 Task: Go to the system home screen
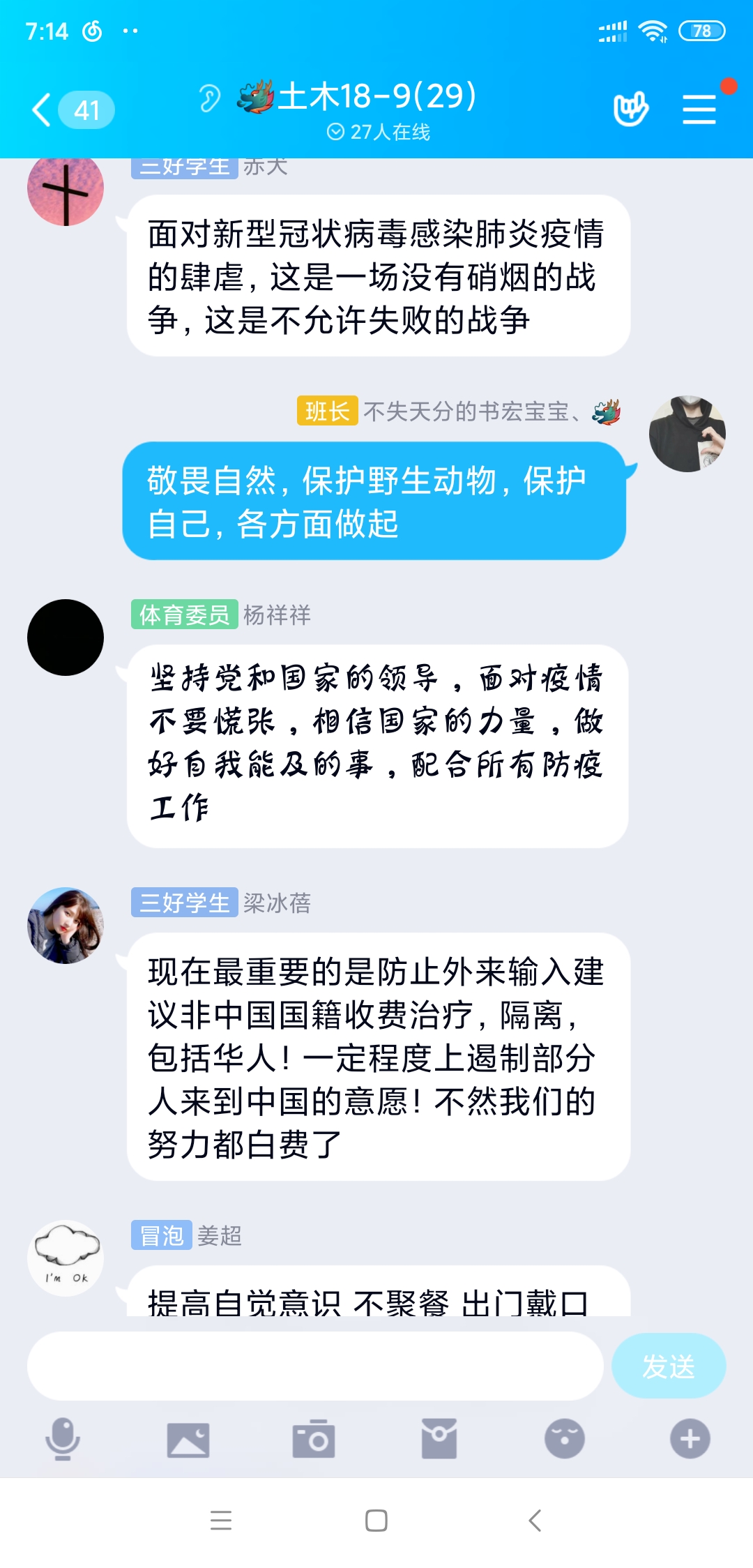376,1521
